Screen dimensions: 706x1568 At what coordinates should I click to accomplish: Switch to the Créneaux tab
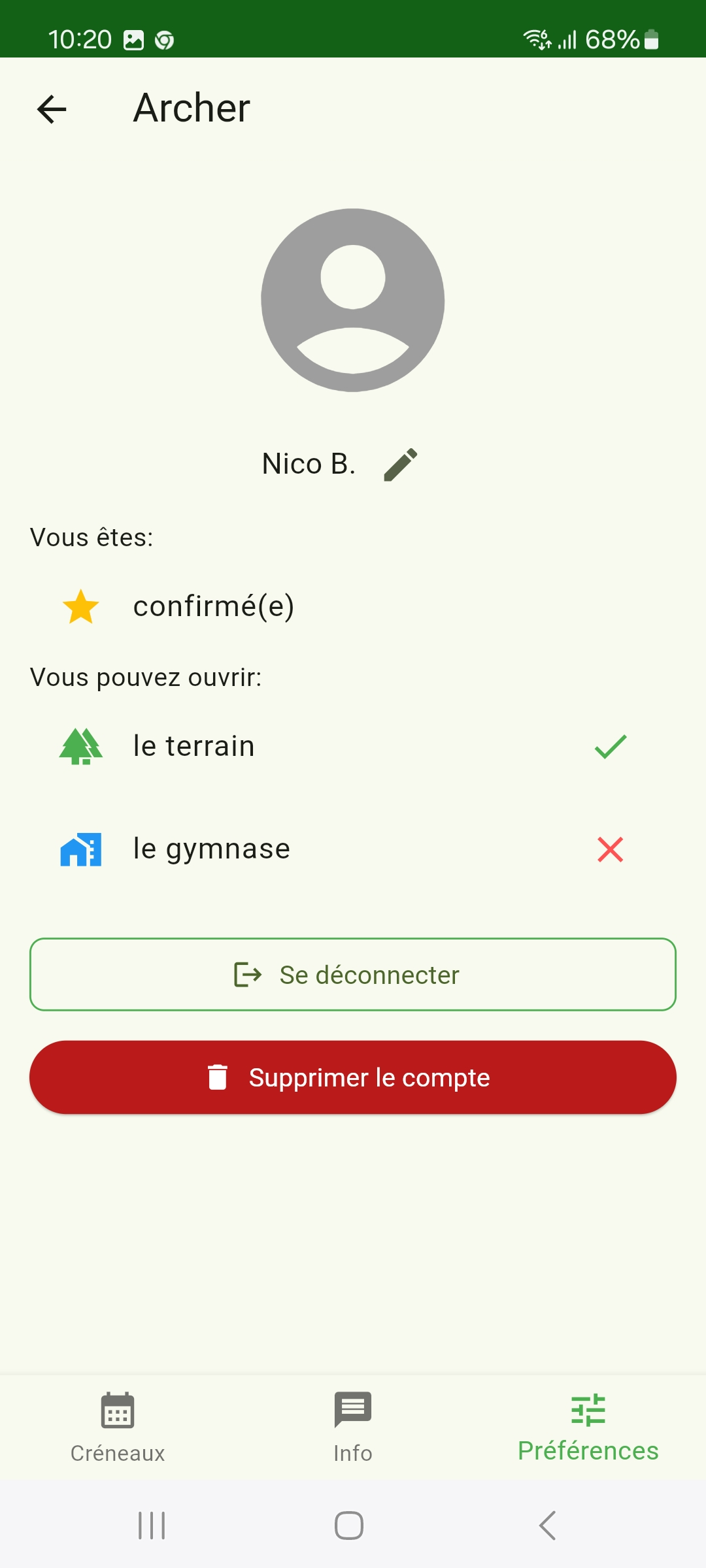(x=118, y=1427)
